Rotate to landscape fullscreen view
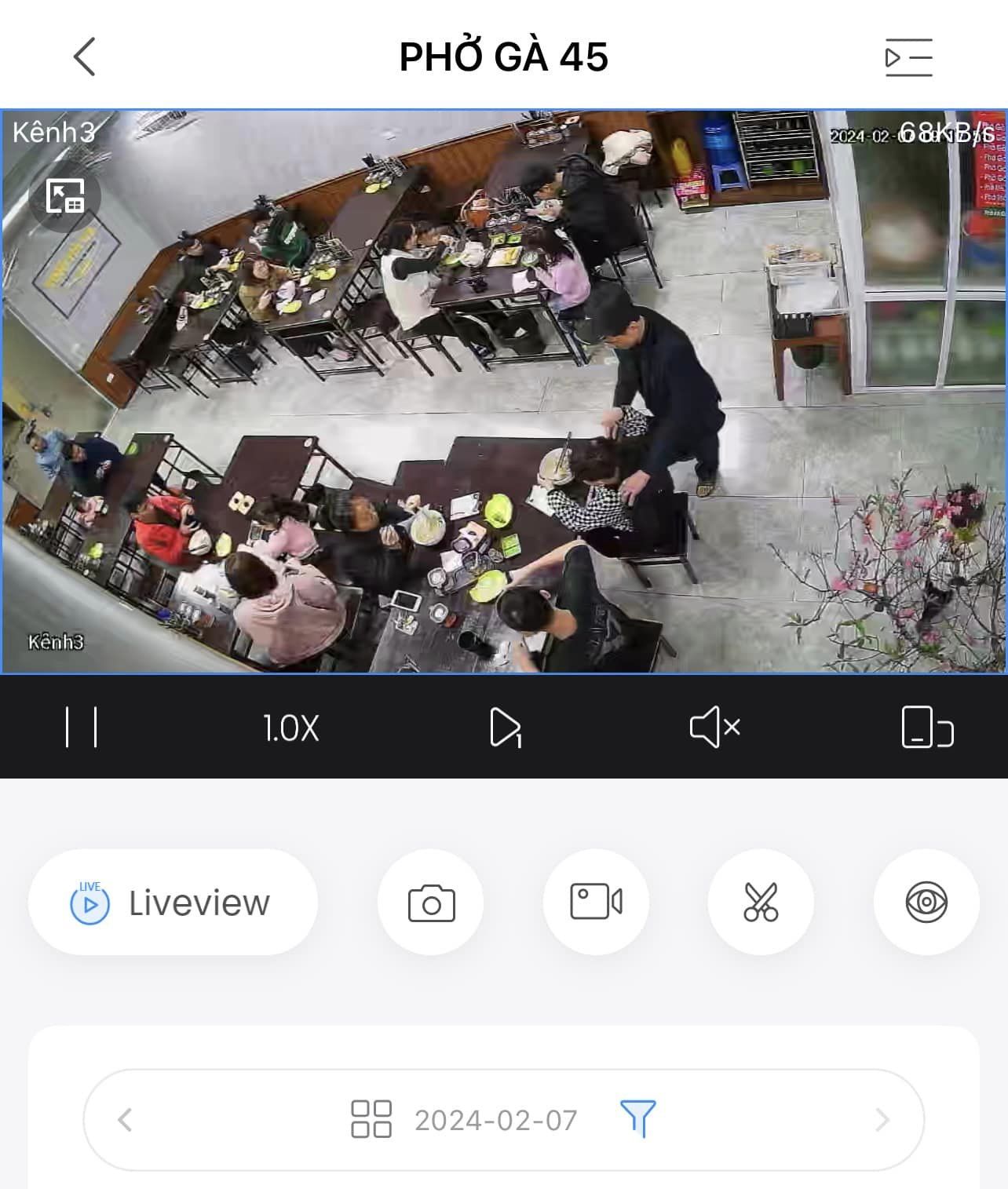 (926, 728)
